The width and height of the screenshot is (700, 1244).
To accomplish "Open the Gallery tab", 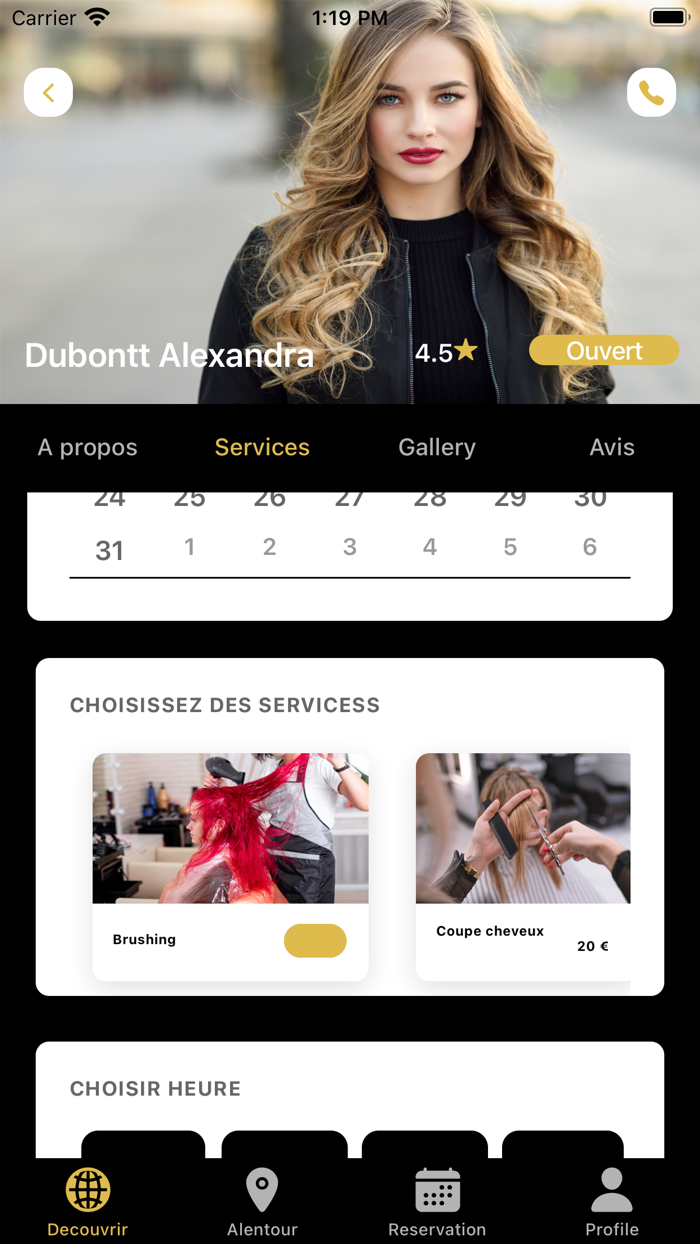I will point(437,447).
